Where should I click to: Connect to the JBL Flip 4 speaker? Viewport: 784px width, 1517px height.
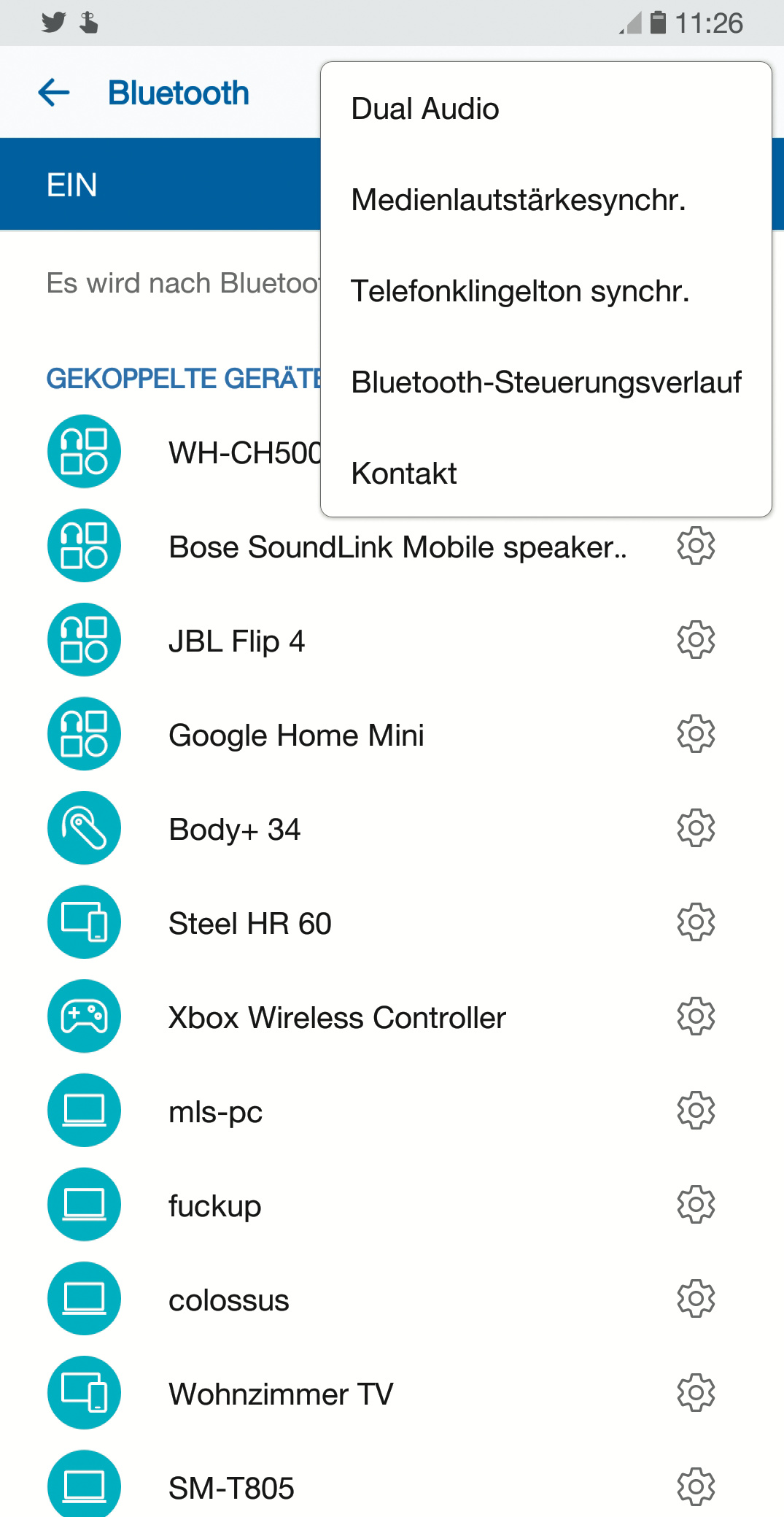tap(236, 641)
